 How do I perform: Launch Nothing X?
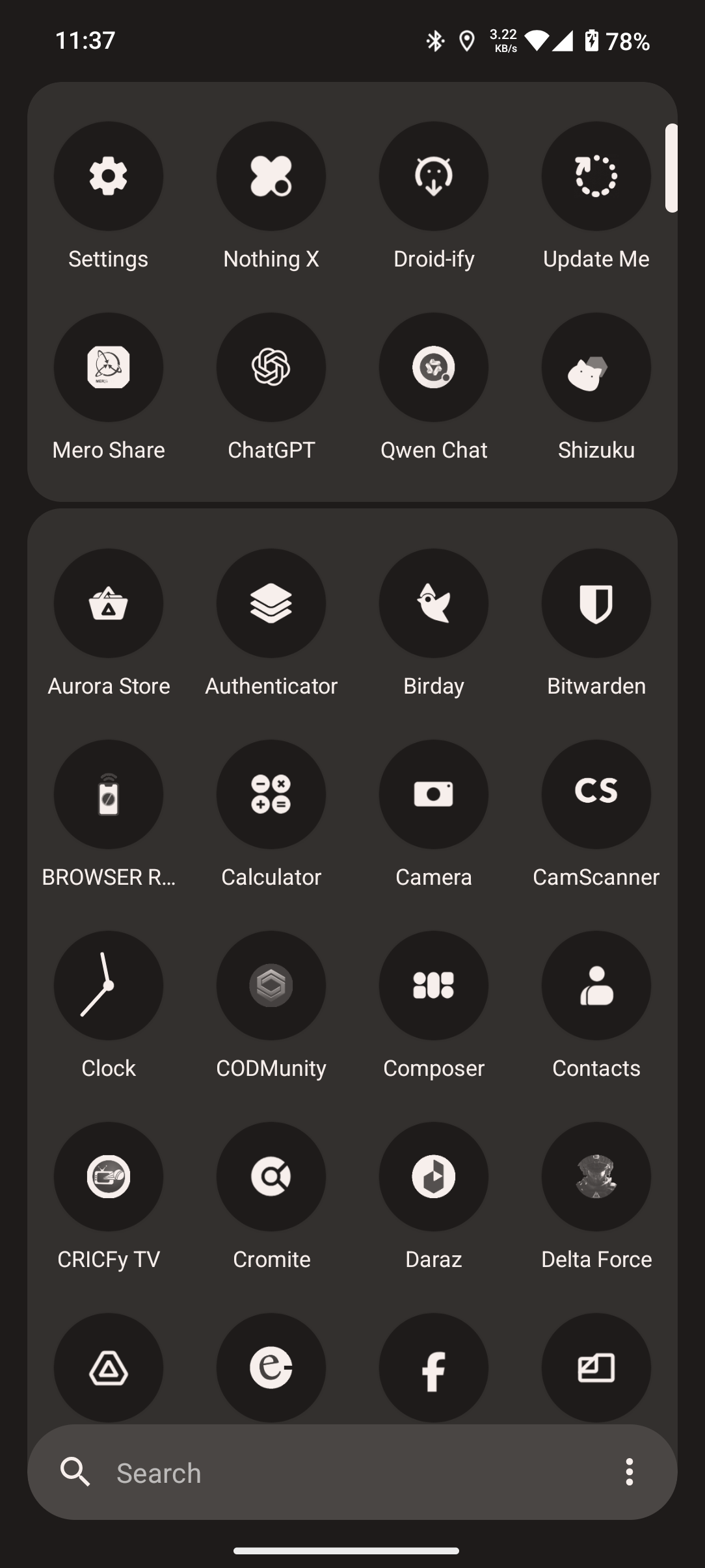pyautogui.click(x=271, y=176)
